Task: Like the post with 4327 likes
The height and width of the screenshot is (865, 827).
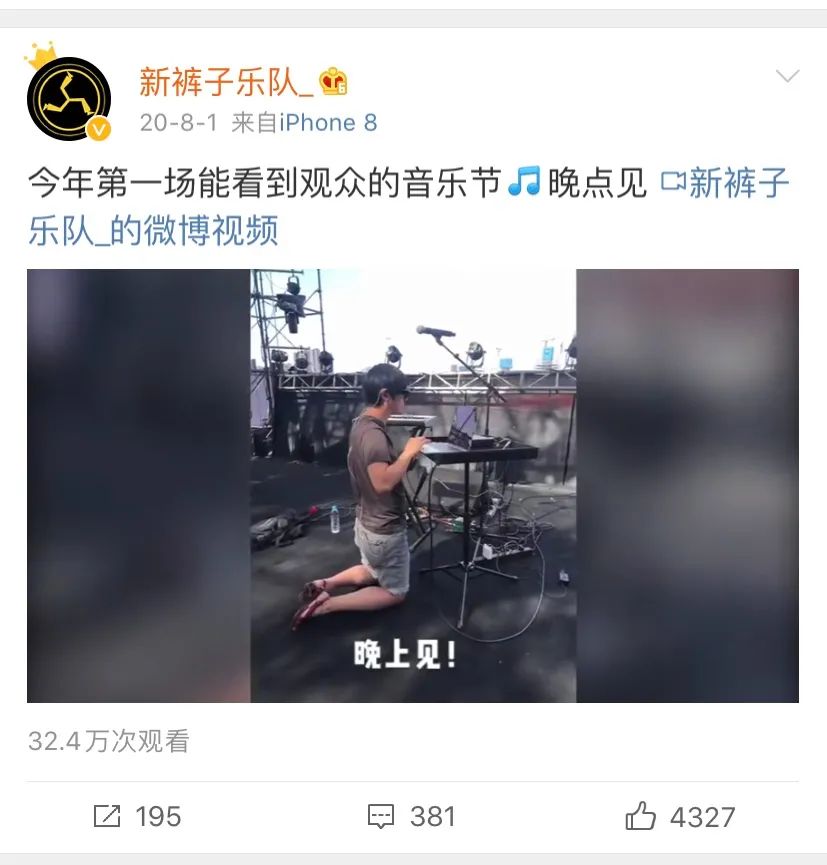Action: [x=680, y=816]
